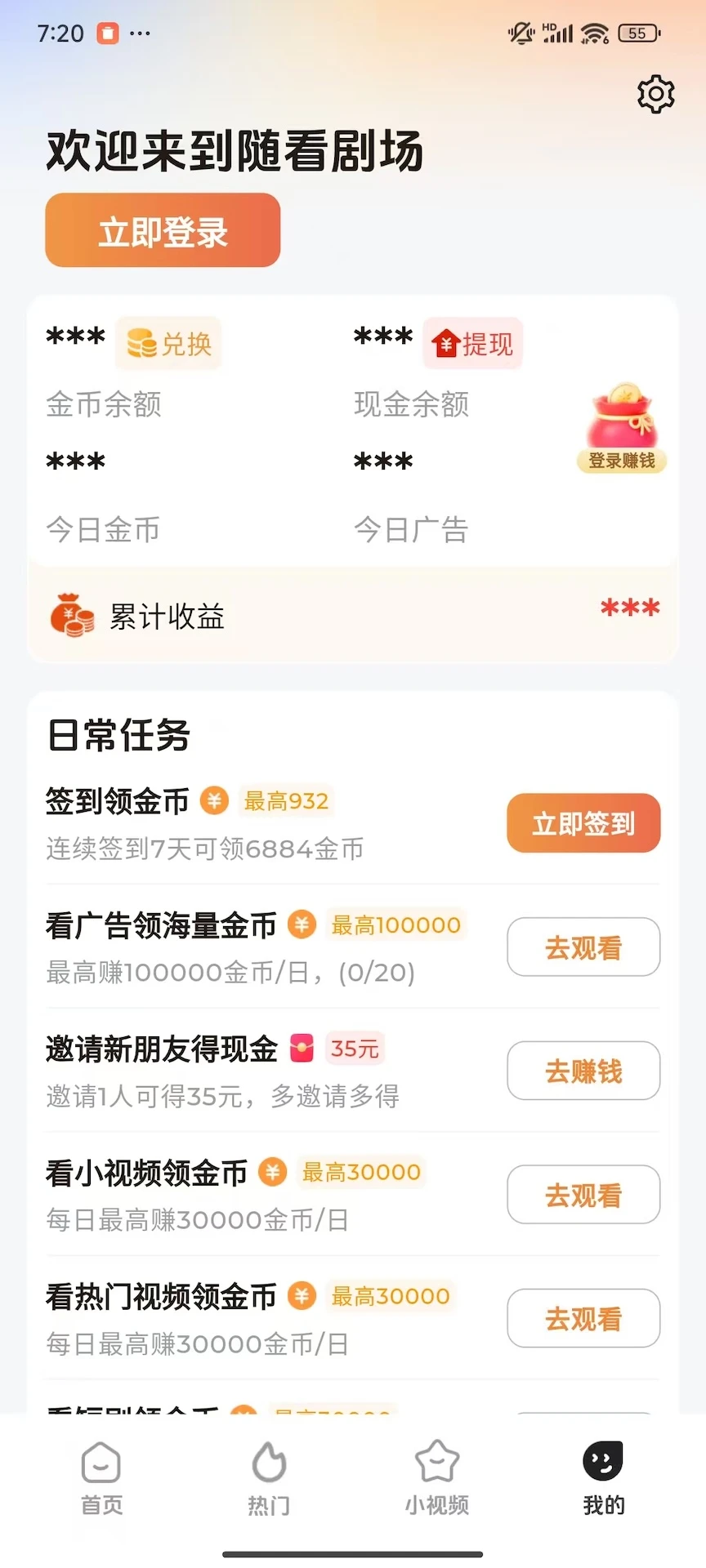Viewport: 706px width, 1568px height.
Task: Tap 立即登录 to log in
Action: [162, 229]
